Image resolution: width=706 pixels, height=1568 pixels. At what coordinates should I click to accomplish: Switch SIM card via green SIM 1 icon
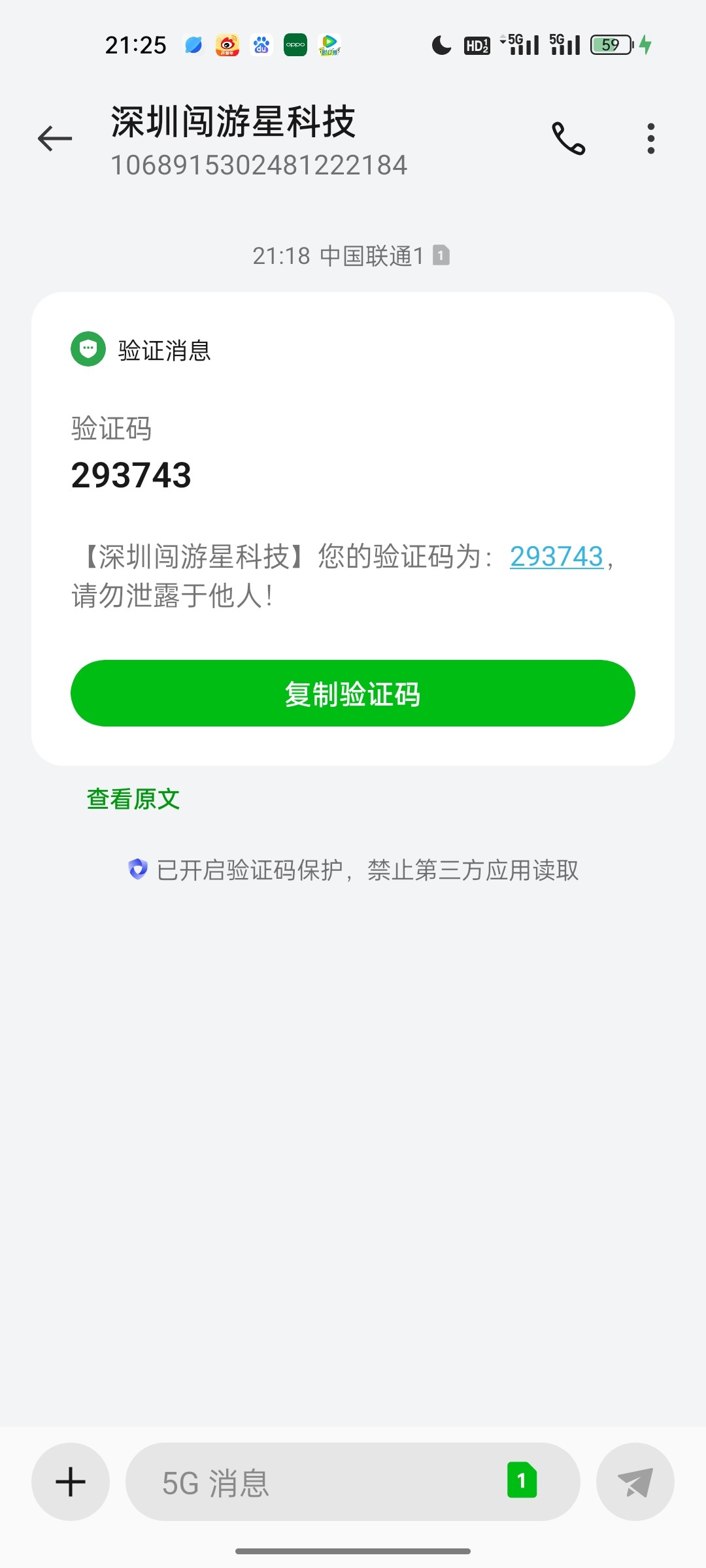pos(522,1480)
